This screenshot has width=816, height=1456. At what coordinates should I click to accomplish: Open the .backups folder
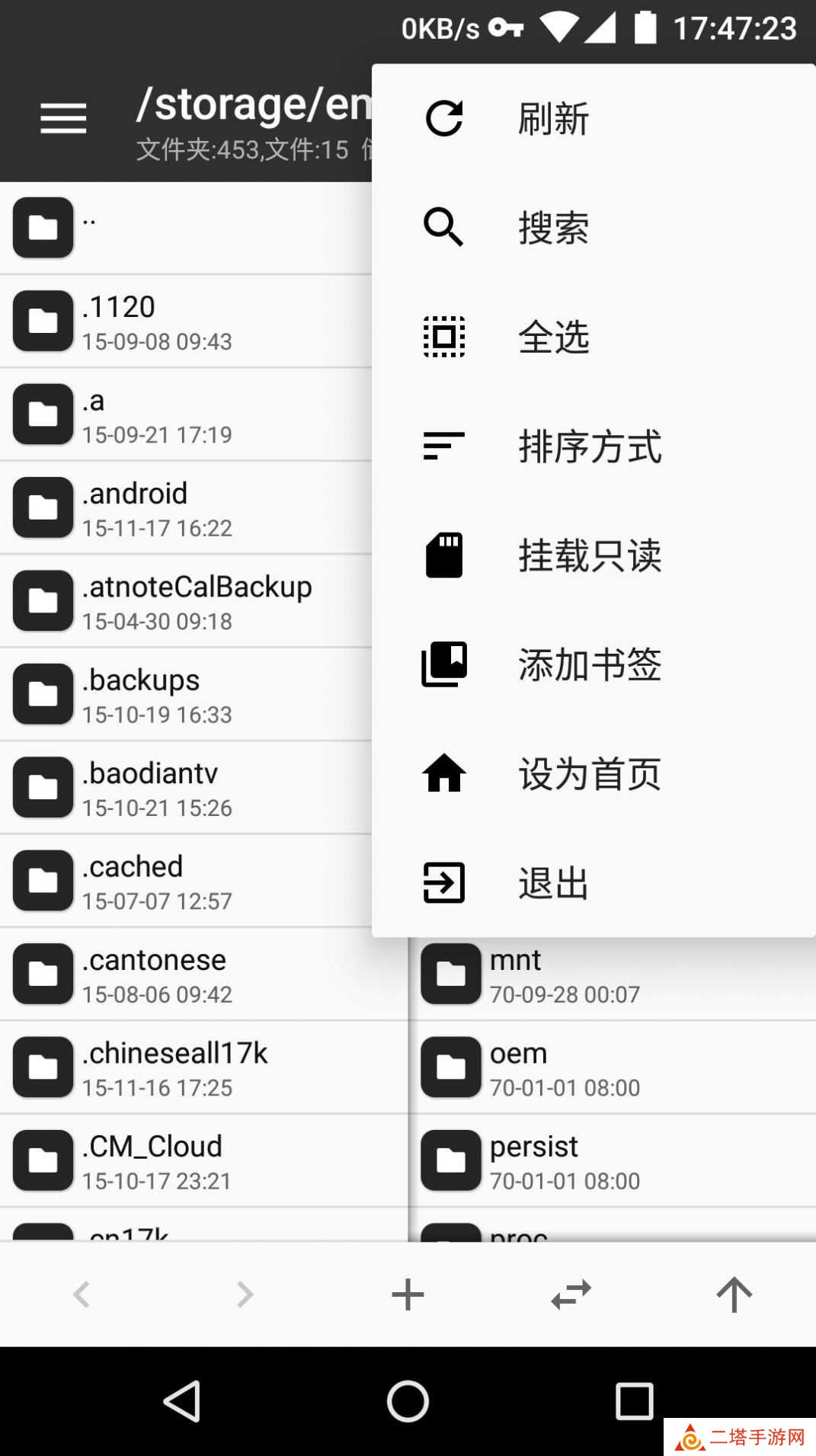(186, 695)
